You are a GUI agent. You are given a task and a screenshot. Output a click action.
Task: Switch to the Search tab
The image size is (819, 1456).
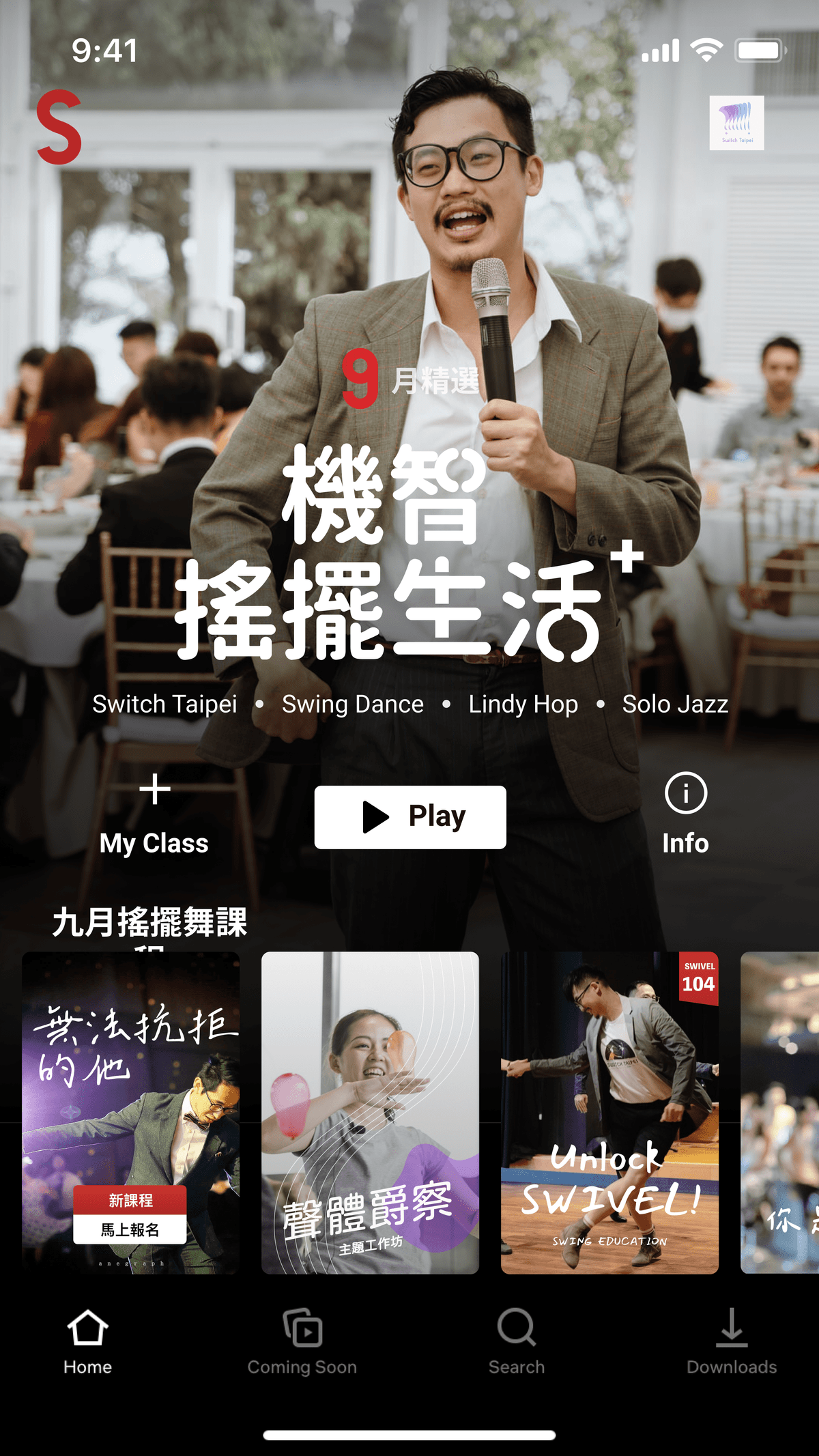click(517, 1341)
